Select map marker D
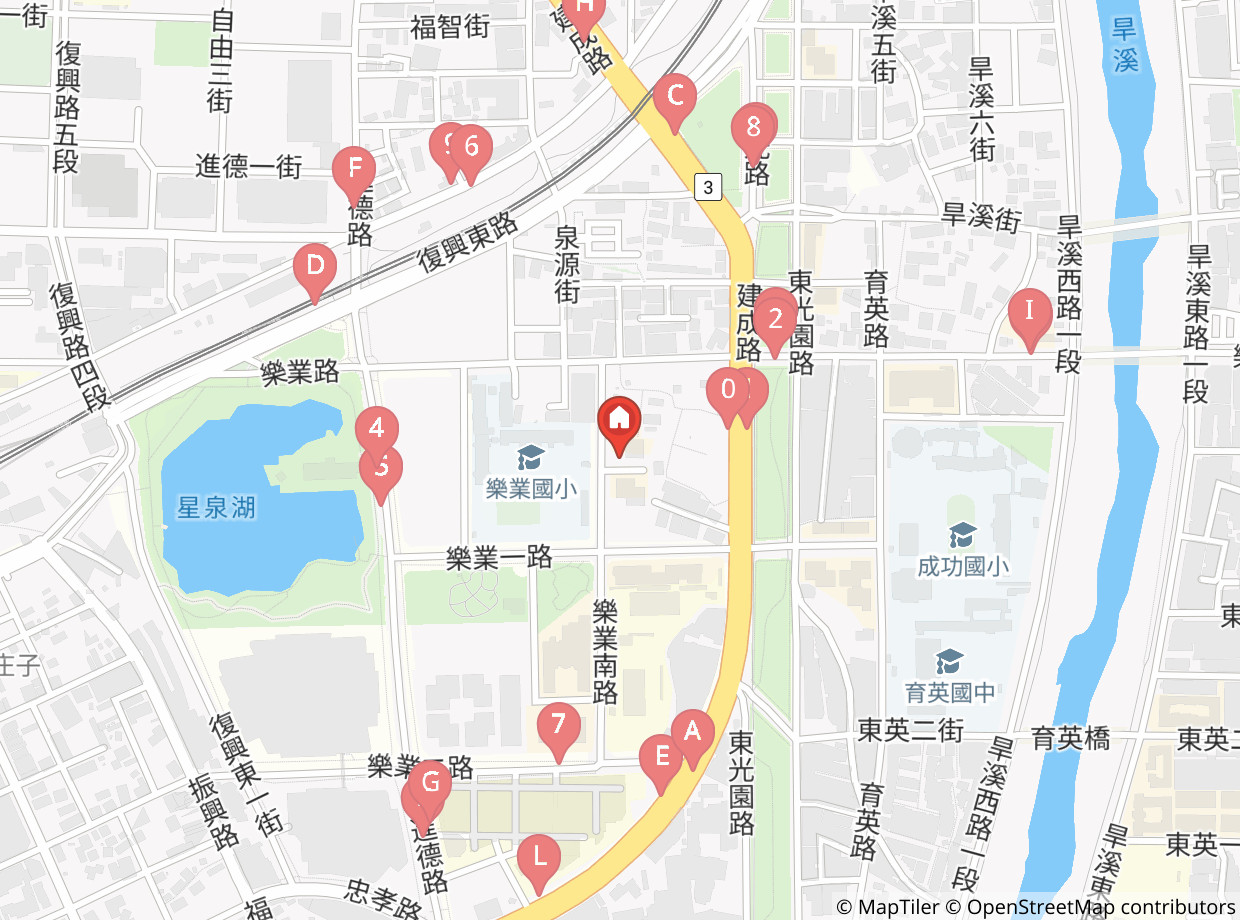Screen dimensions: 1240x920 (x=315, y=266)
